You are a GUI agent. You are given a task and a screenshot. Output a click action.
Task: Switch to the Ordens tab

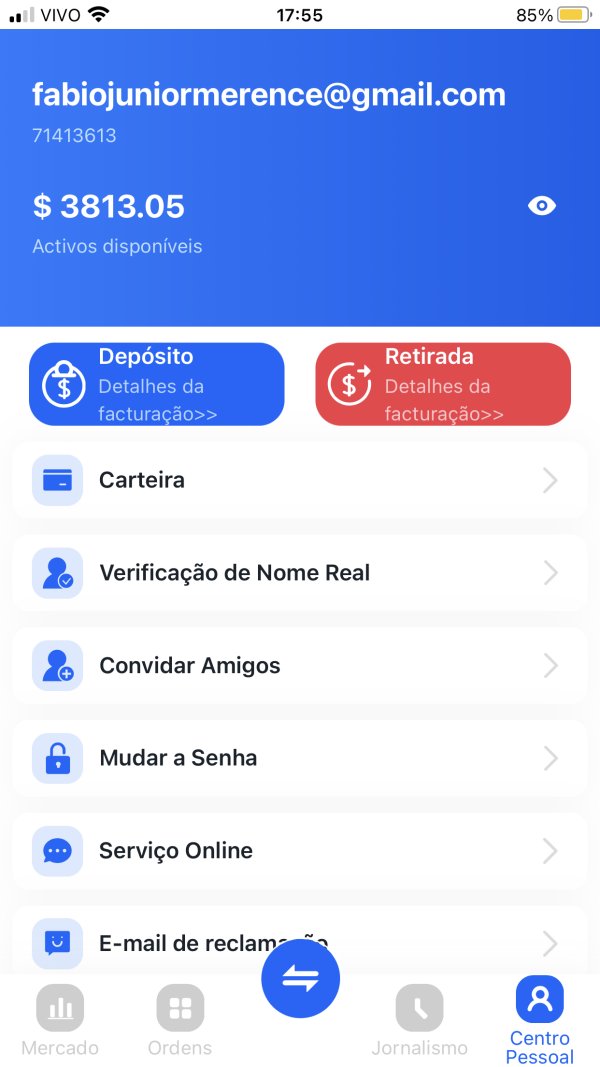(180, 1020)
